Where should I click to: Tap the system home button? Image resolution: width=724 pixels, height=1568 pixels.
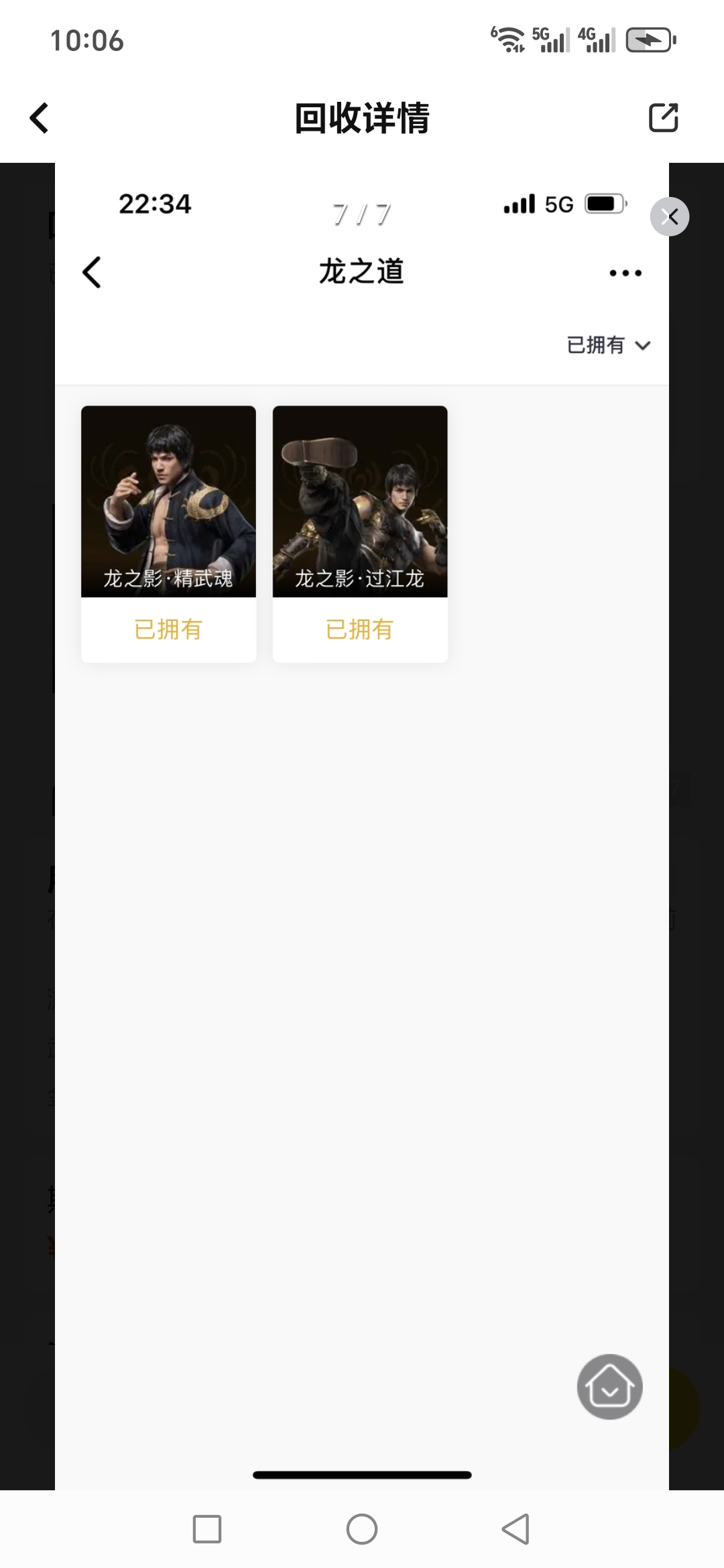(x=362, y=1529)
